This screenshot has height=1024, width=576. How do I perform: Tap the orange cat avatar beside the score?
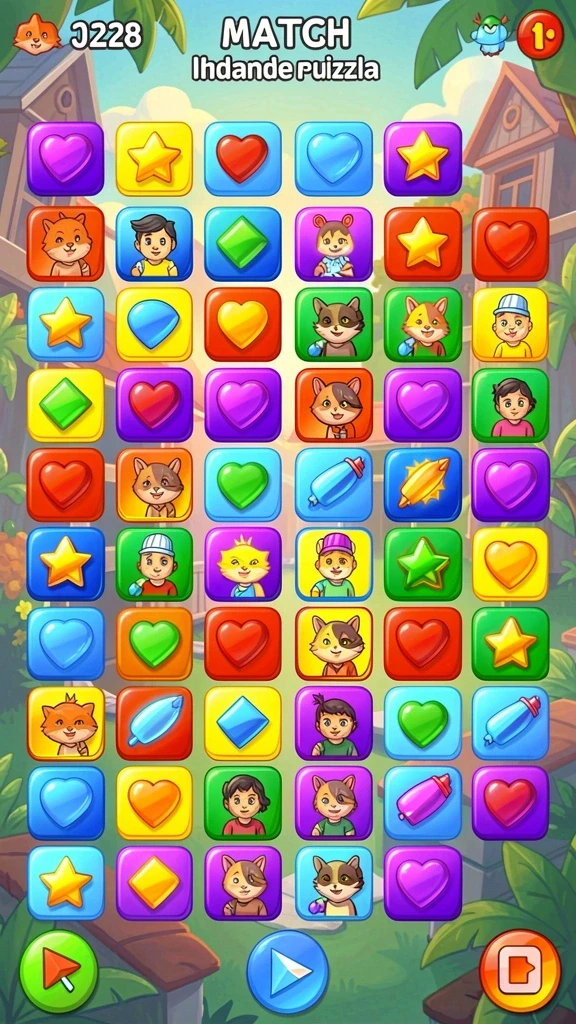[37, 35]
